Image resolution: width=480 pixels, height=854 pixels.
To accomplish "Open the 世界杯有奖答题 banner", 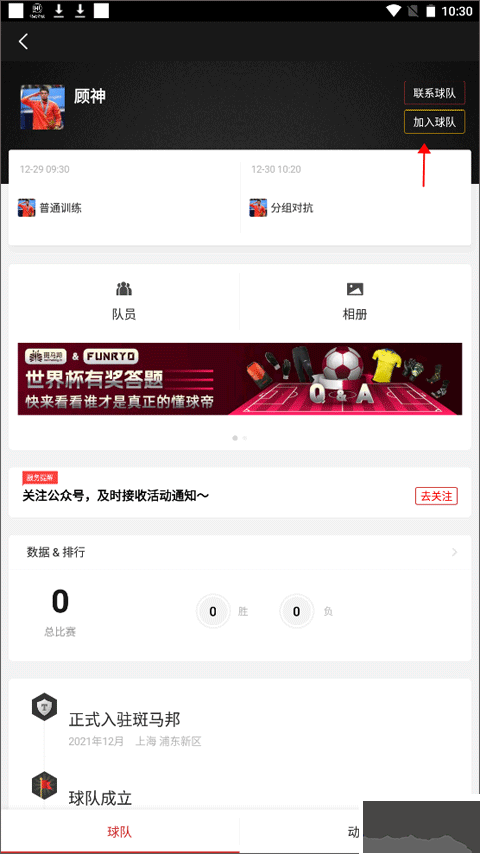I will [x=240, y=379].
